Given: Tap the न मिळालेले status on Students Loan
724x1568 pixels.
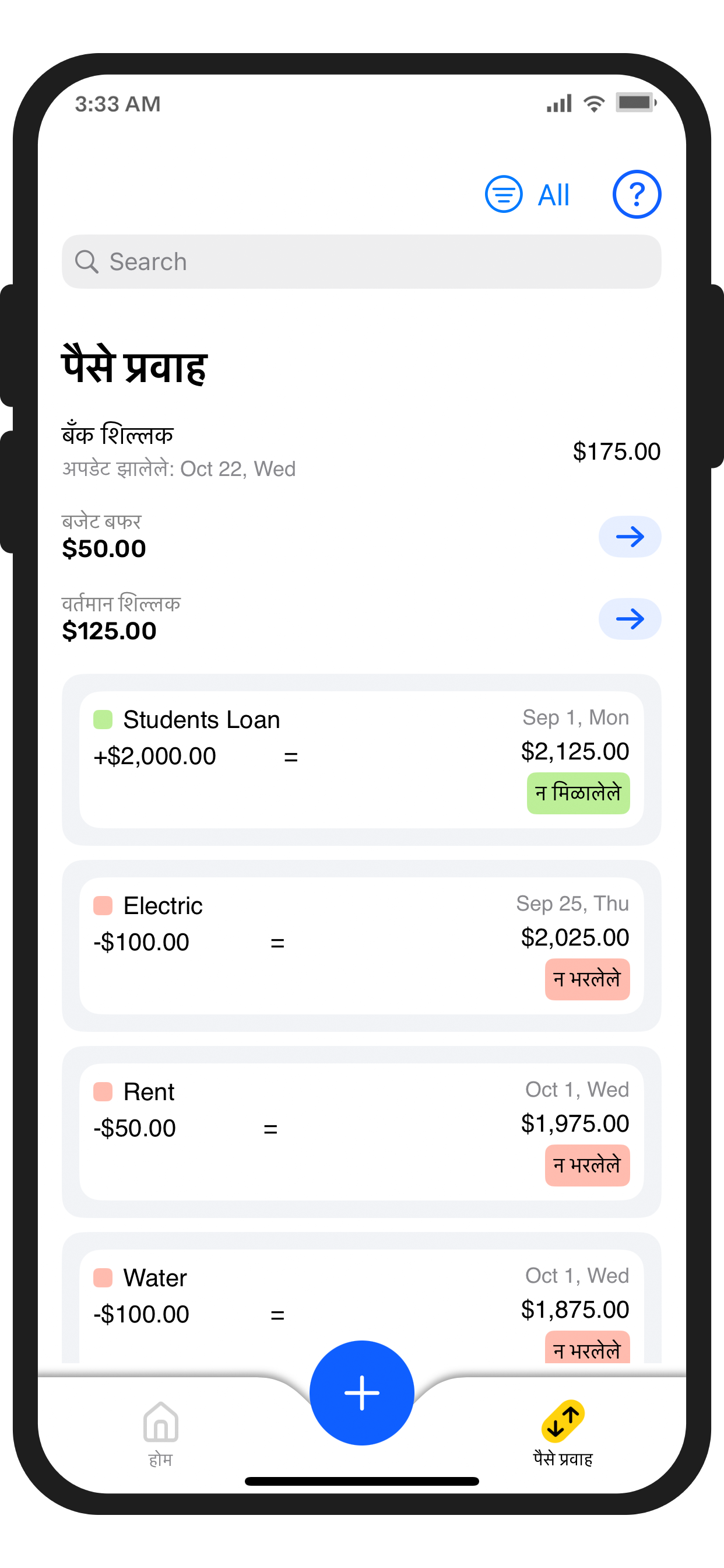Looking at the screenshot, I should [x=577, y=793].
